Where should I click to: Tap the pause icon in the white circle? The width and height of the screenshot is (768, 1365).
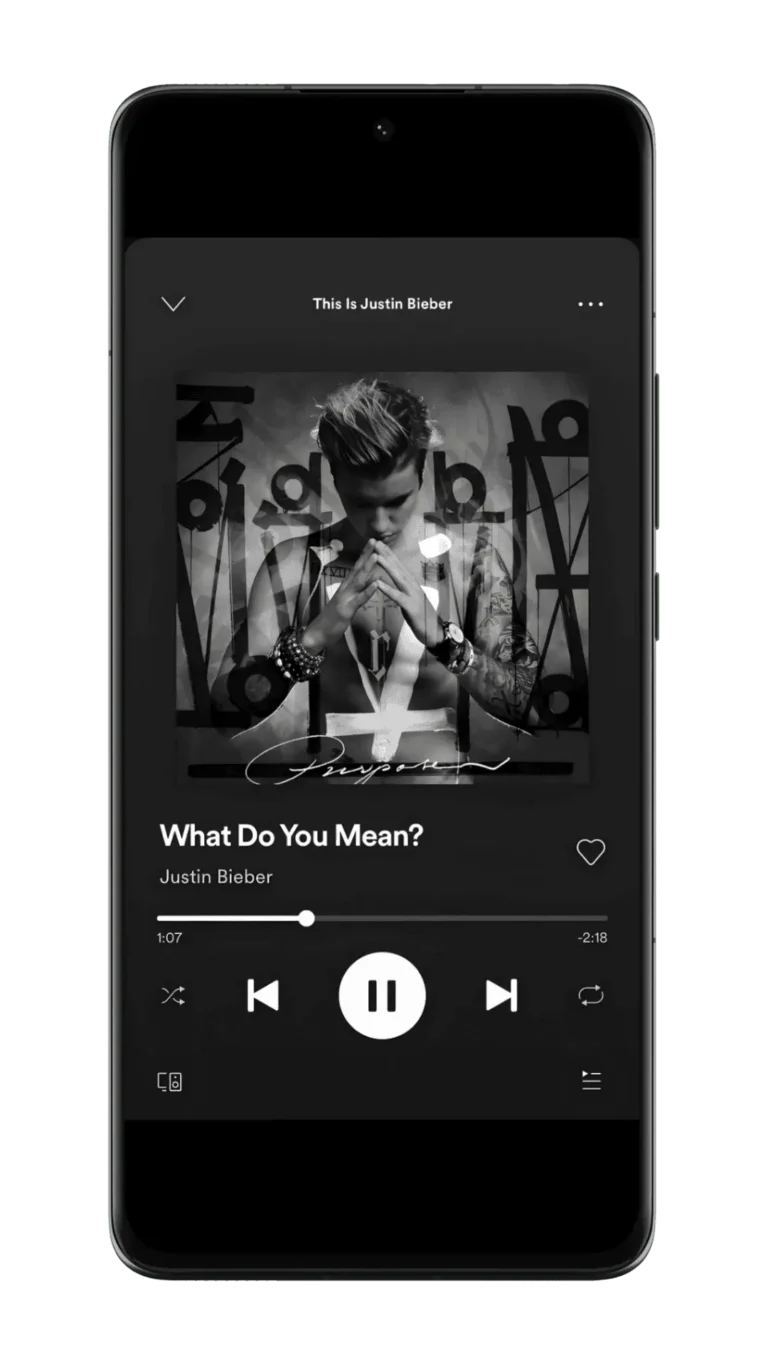pyautogui.click(x=383, y=995)
